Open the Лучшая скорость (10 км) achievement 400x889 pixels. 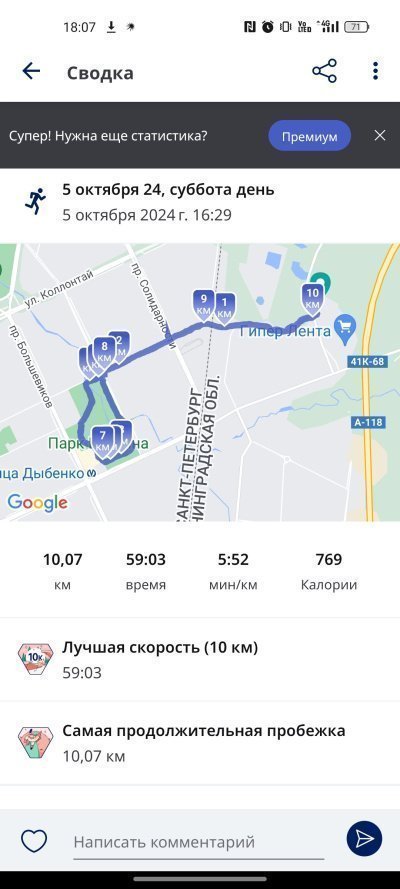coord(200,659)
